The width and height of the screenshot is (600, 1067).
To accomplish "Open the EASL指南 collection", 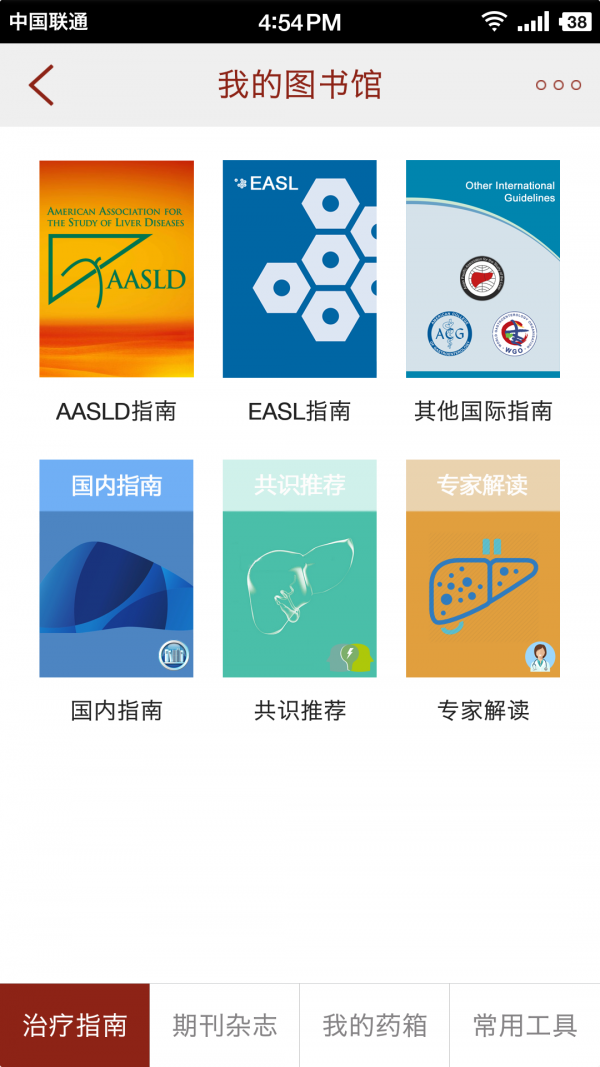I will coord(299,269).
